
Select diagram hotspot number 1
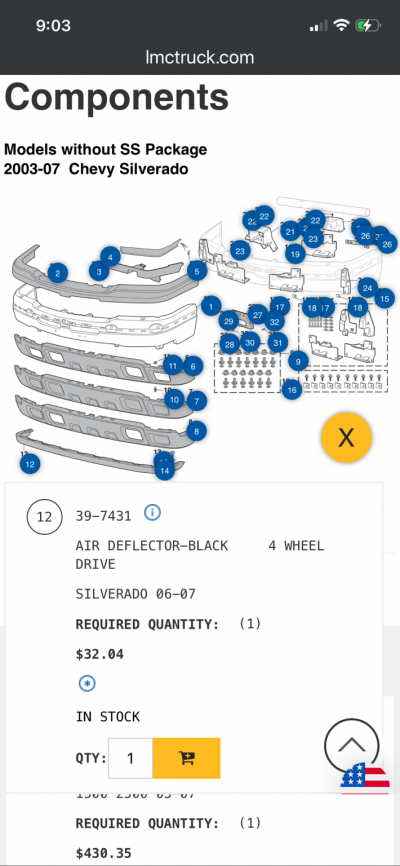pos(210,305)
